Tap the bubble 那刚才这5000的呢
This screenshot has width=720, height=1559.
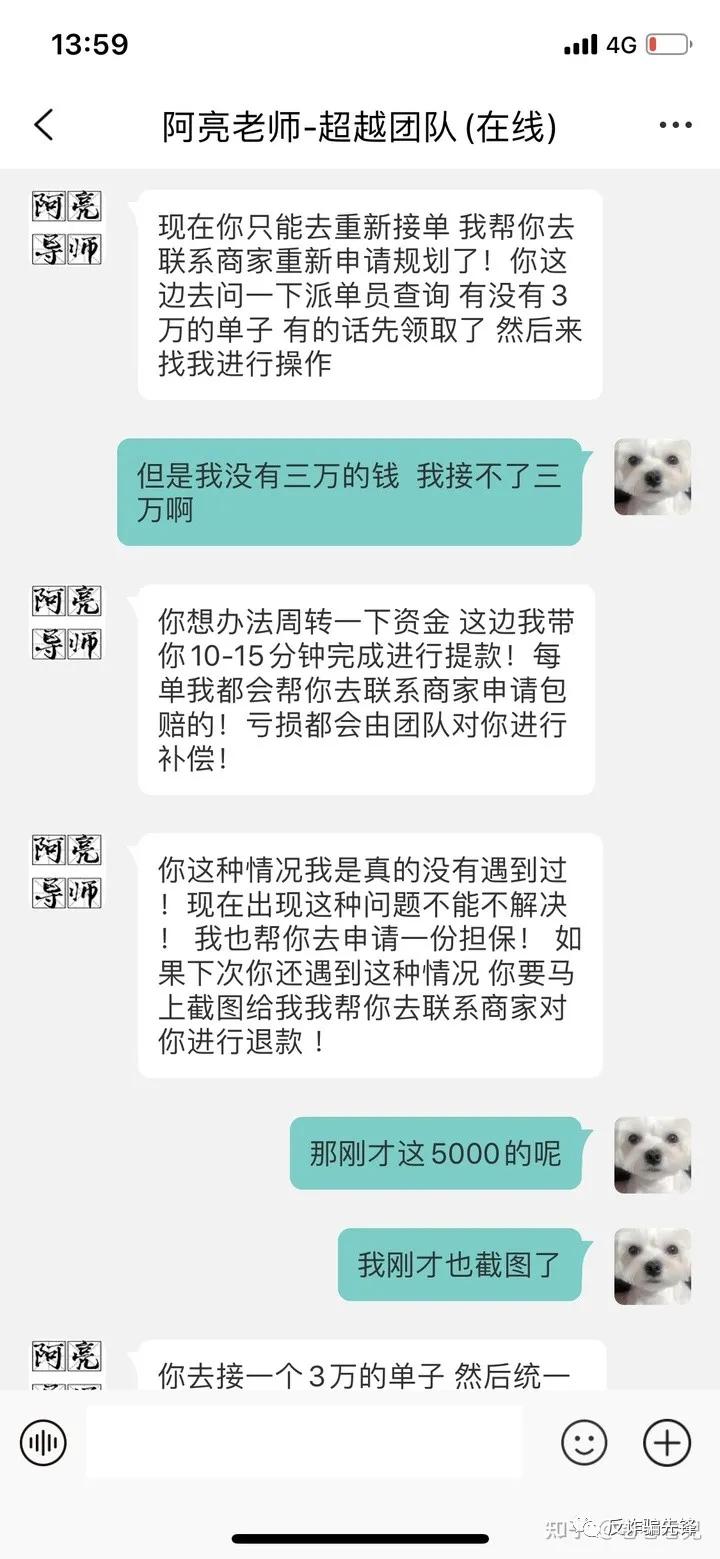click(437, 1154)
